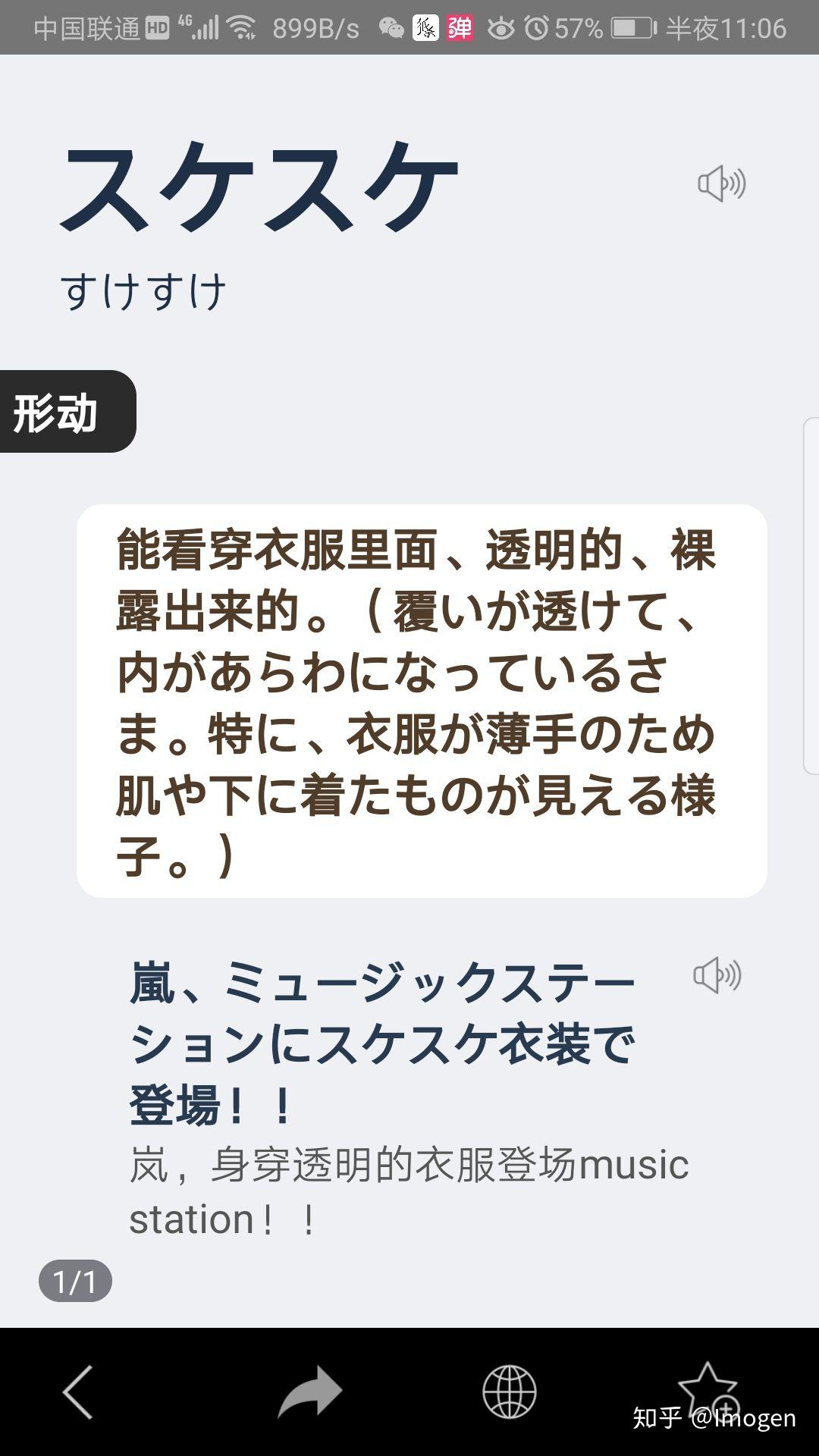Play audio for the 嵐 example sentence
The width and height of the screenshot is (819, 1456).
click(x=717, y=975)
